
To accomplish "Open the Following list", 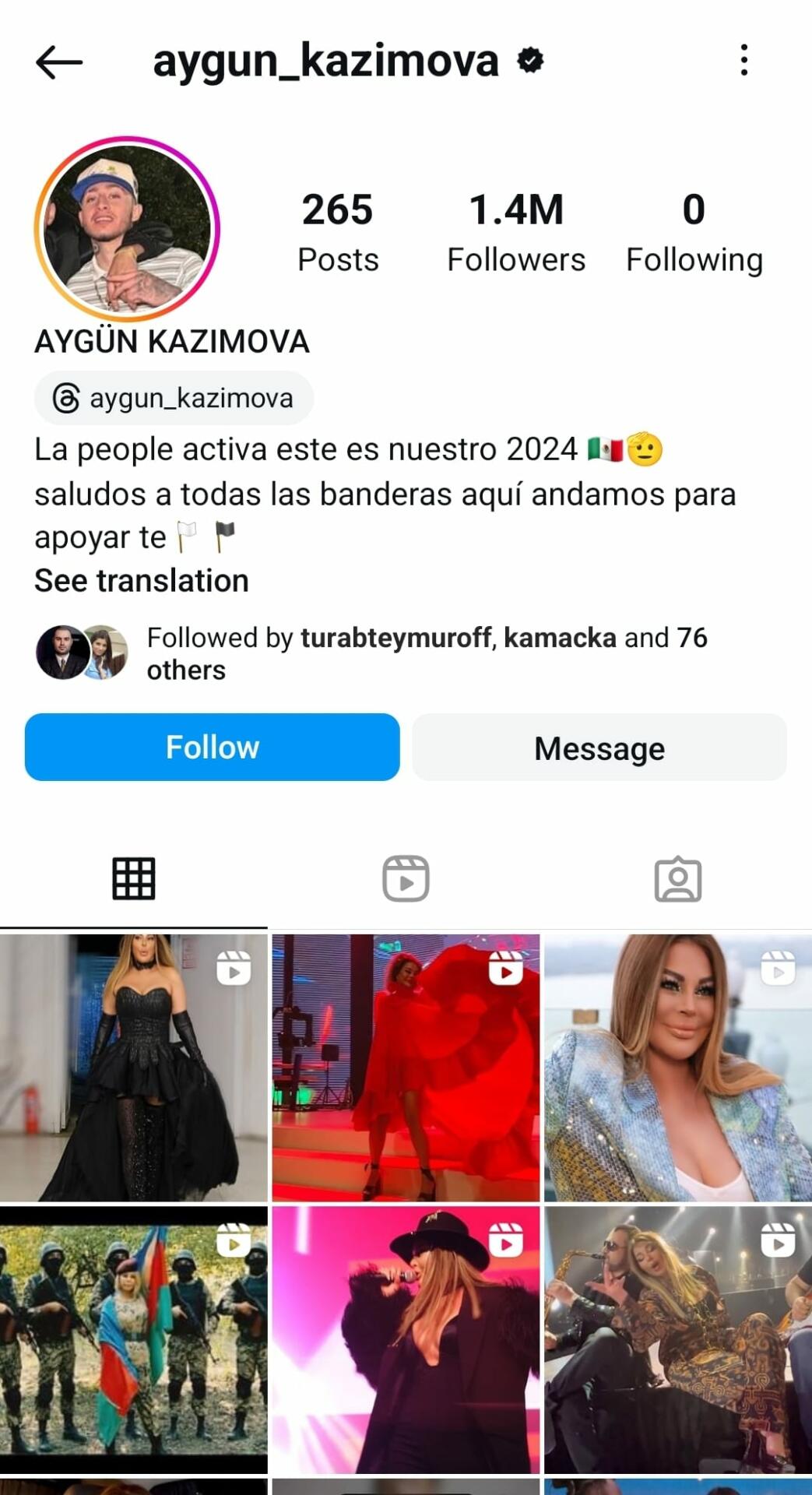I will point(694,233).
